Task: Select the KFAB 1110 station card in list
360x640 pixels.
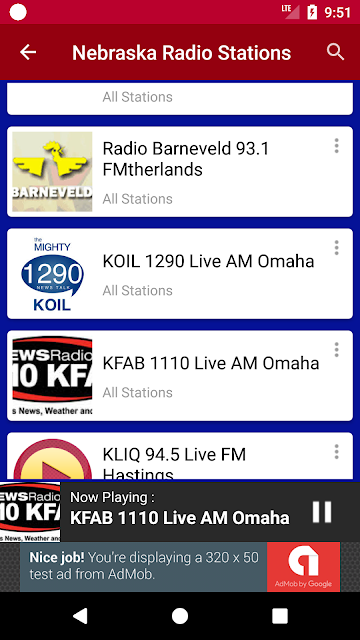Action: 180,376
